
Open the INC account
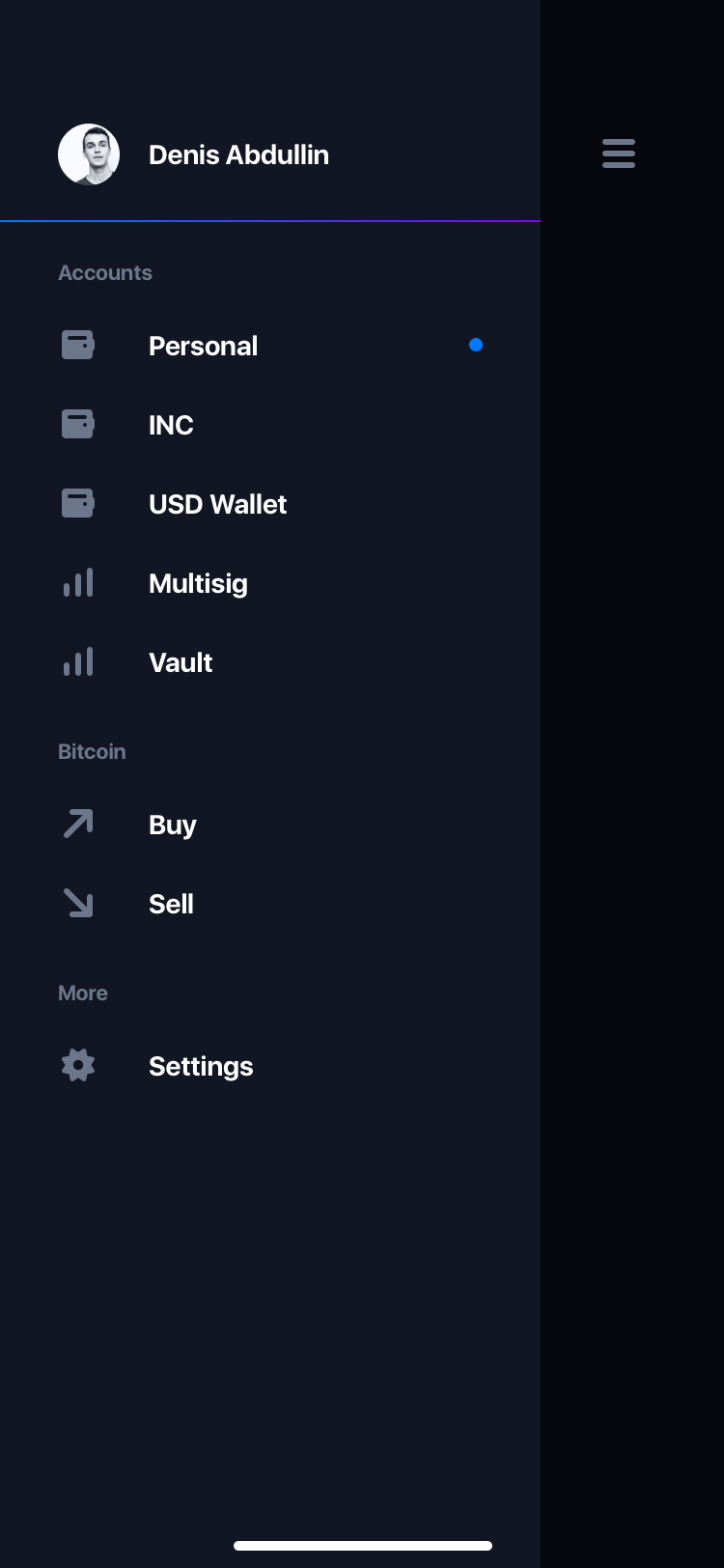[270, 425]
